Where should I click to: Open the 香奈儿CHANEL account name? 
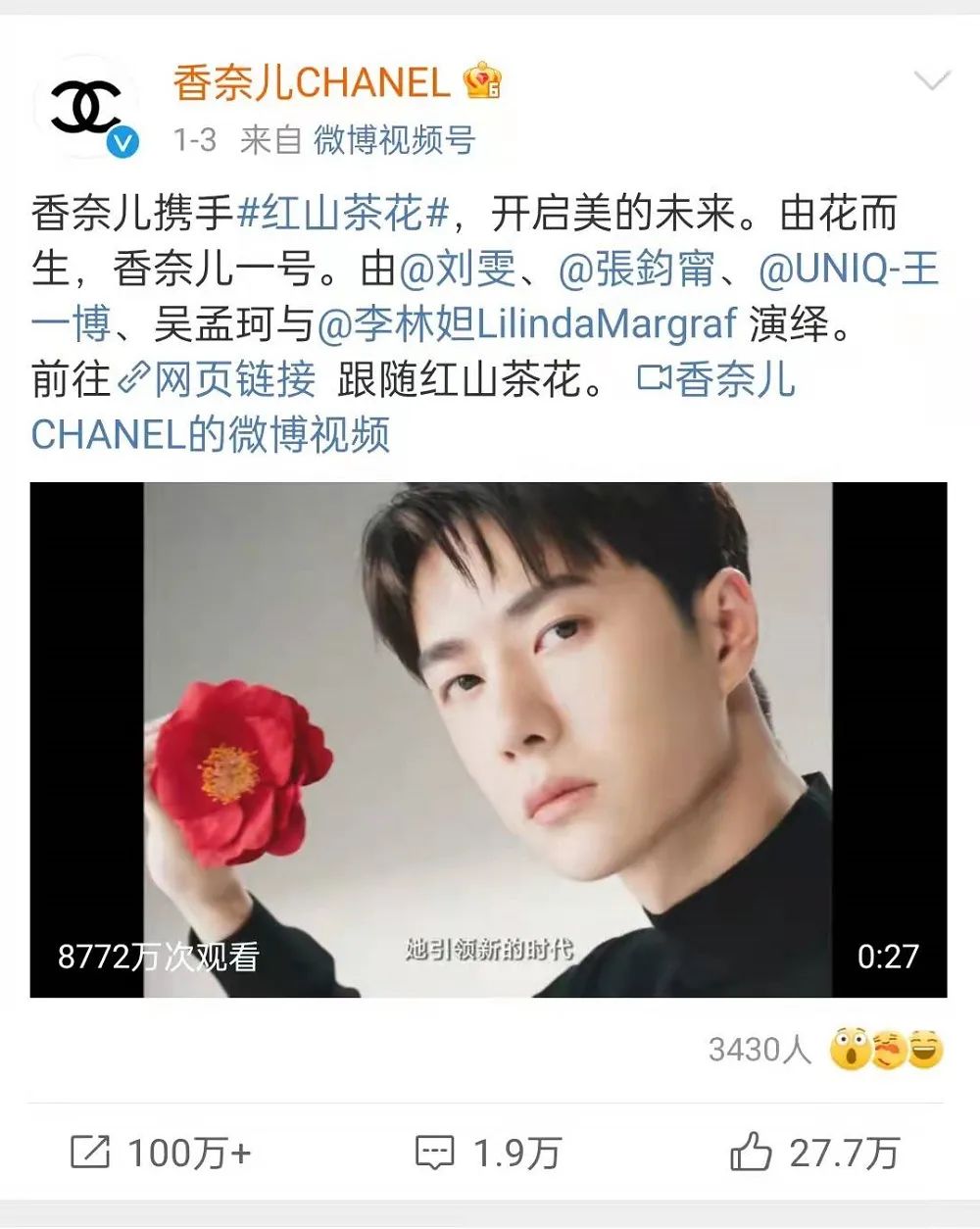(311, 82)
